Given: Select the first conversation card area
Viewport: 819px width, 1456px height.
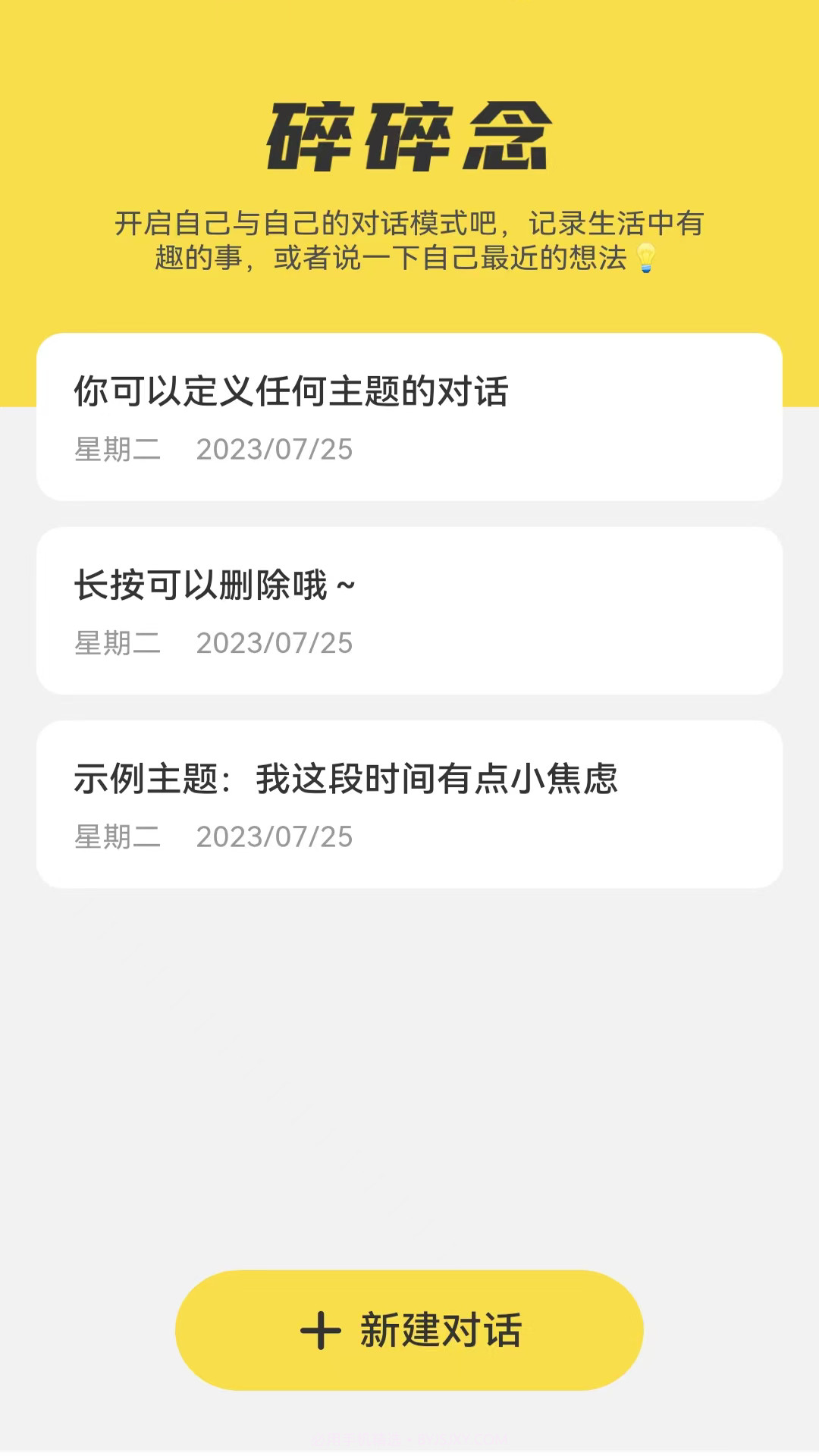Looking at the screenshot, I should click(x=409, y=416).
